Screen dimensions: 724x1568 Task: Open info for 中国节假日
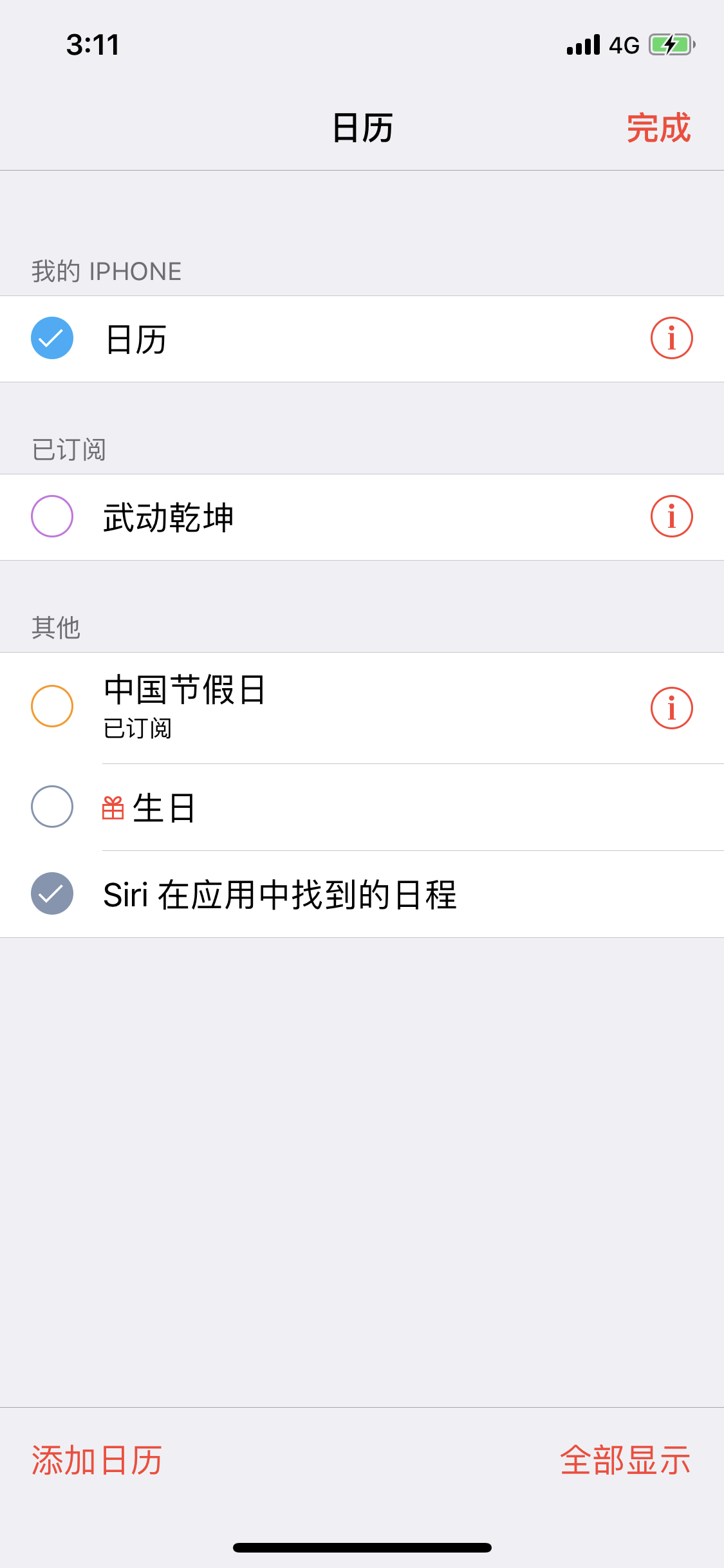(671, 707)
